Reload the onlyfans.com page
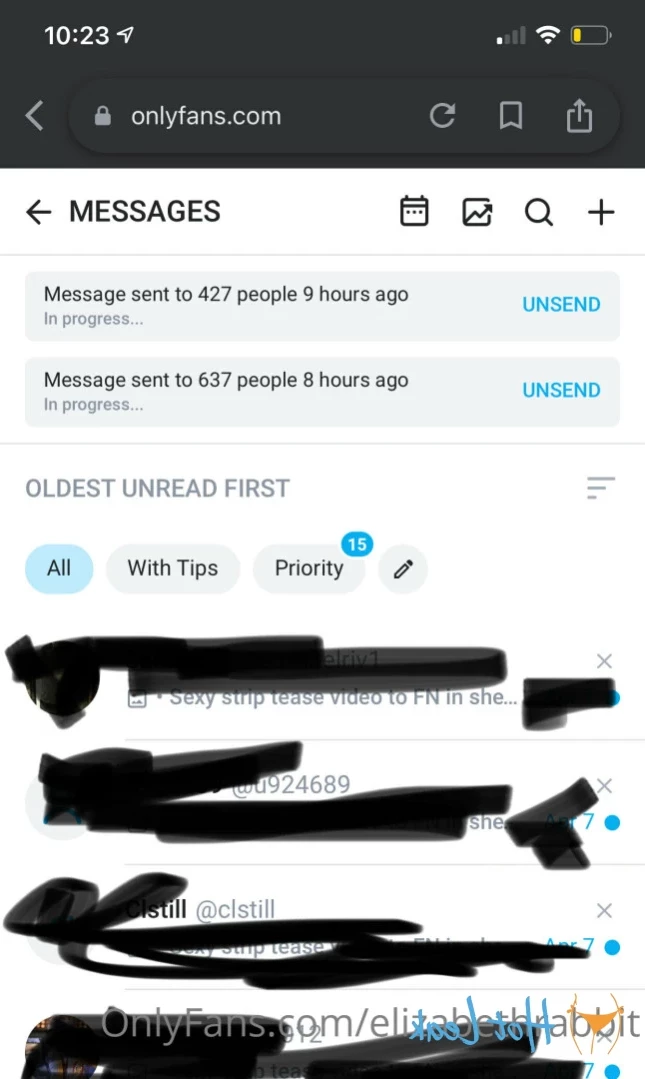645x1079 pixels. (442, 116)
